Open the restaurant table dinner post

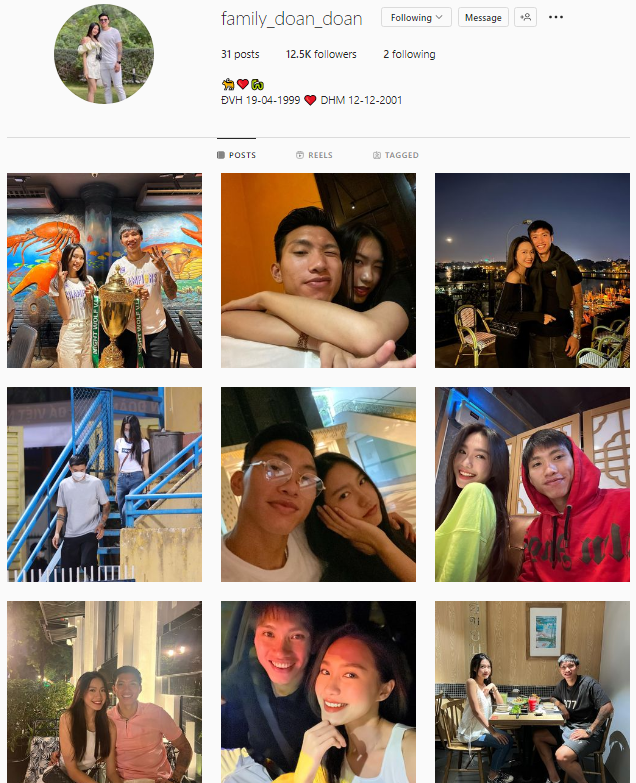pos(532,691)
